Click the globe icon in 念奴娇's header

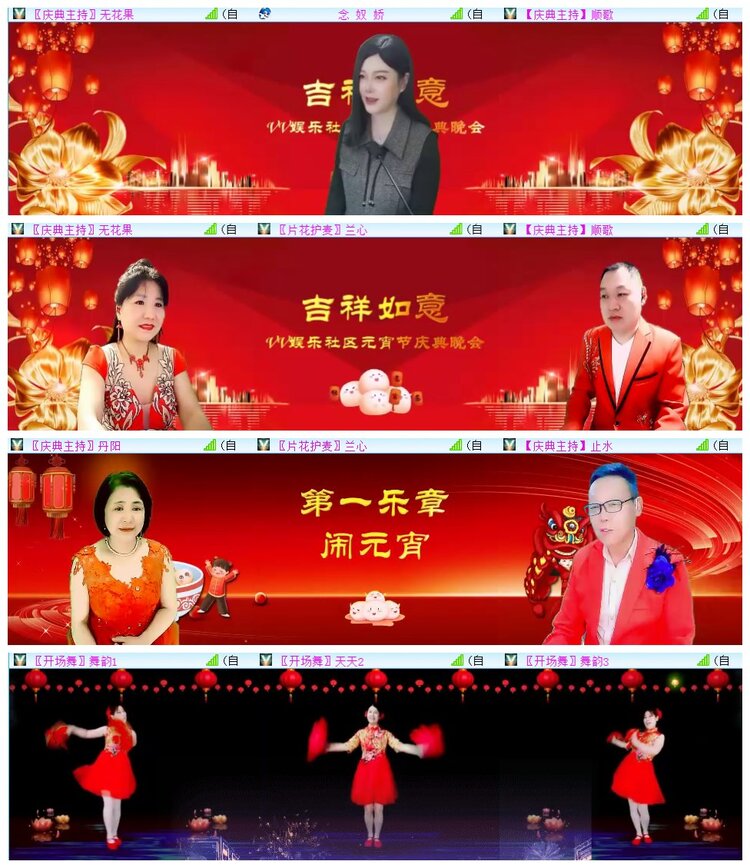263,13
